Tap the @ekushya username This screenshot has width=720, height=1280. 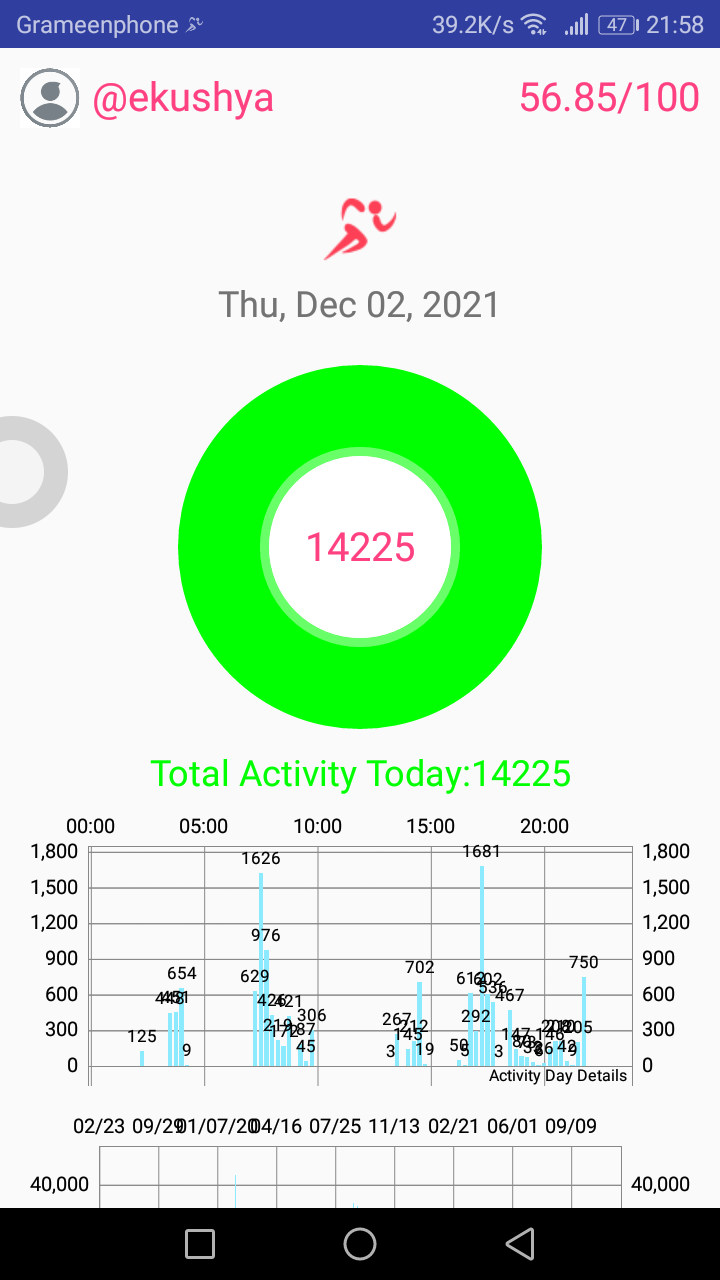pyautogui.click(x=183, y=98)
